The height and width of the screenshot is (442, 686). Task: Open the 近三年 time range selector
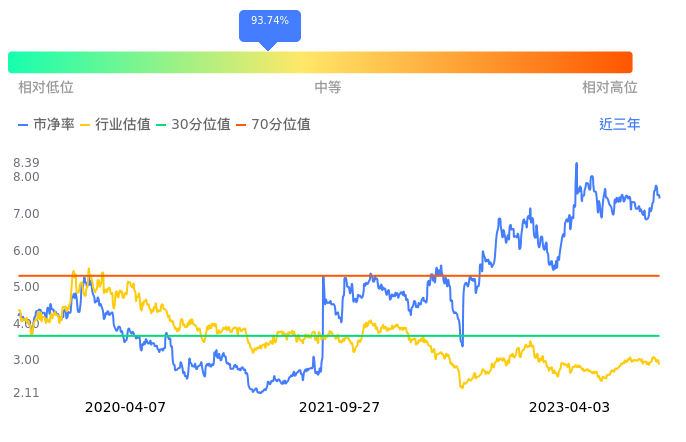619,125
